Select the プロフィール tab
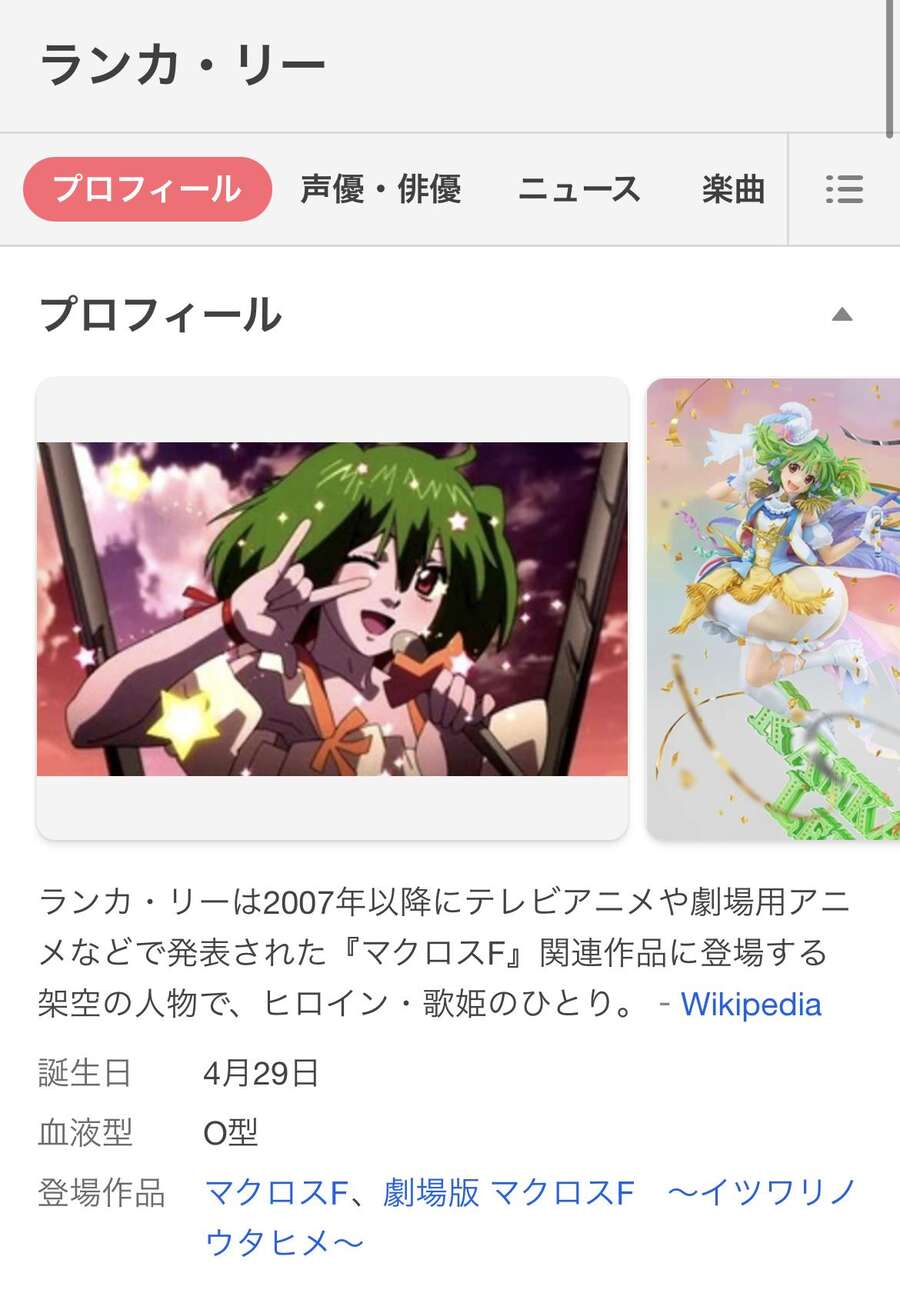This screenshot has height=1293, width=900. 147,189
